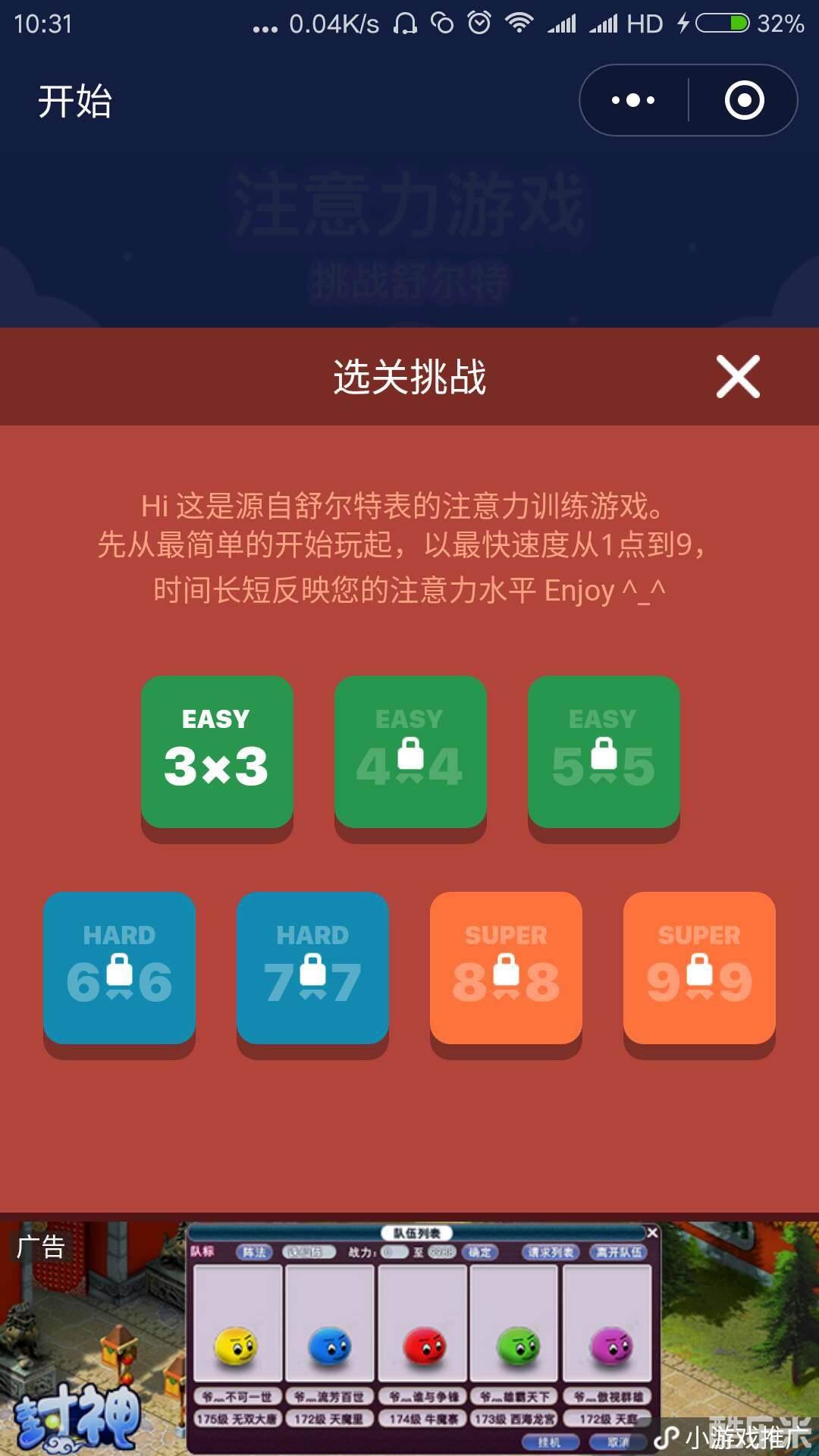Open the mini-program more options menu
This screenshot has height=1456, width=819.
(632, 99)
